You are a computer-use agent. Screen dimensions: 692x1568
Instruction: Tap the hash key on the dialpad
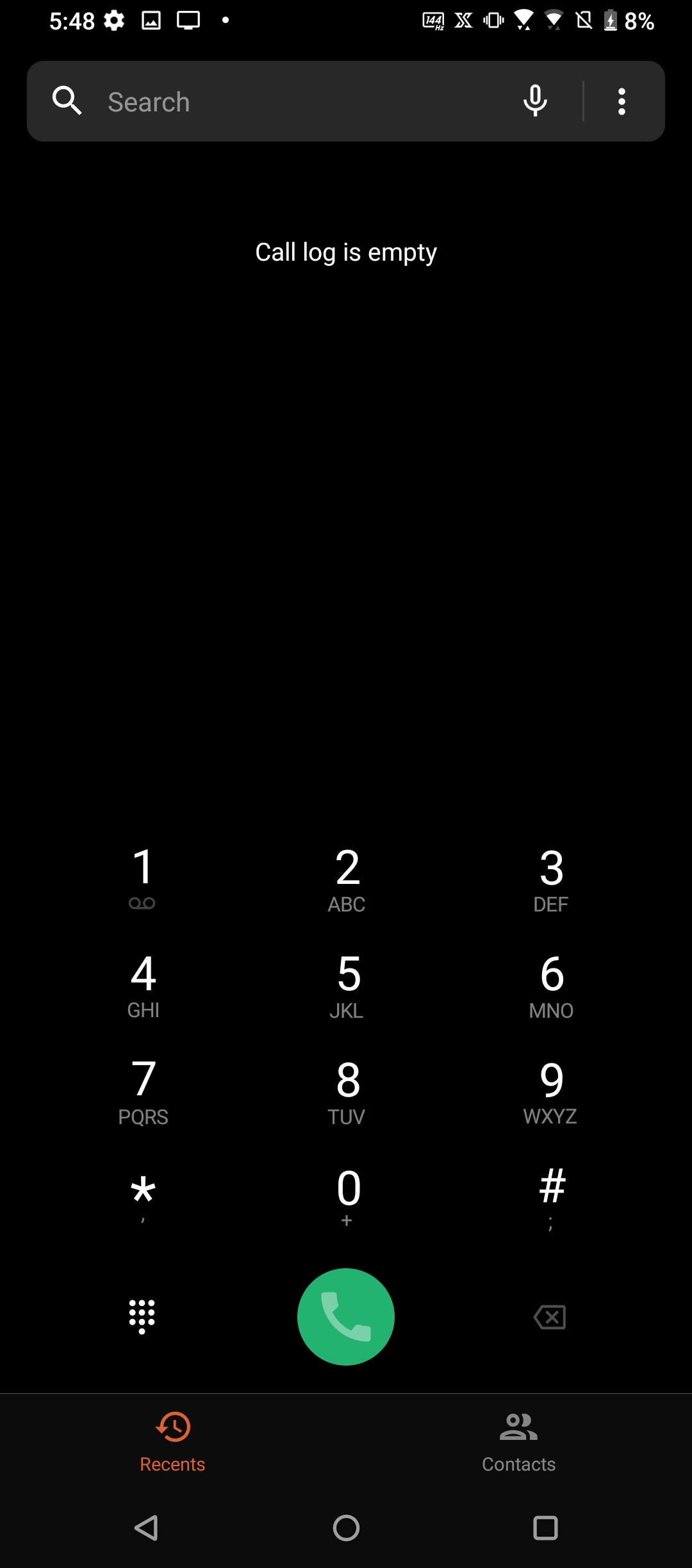pyautogui.click(x=551, y=1196)
